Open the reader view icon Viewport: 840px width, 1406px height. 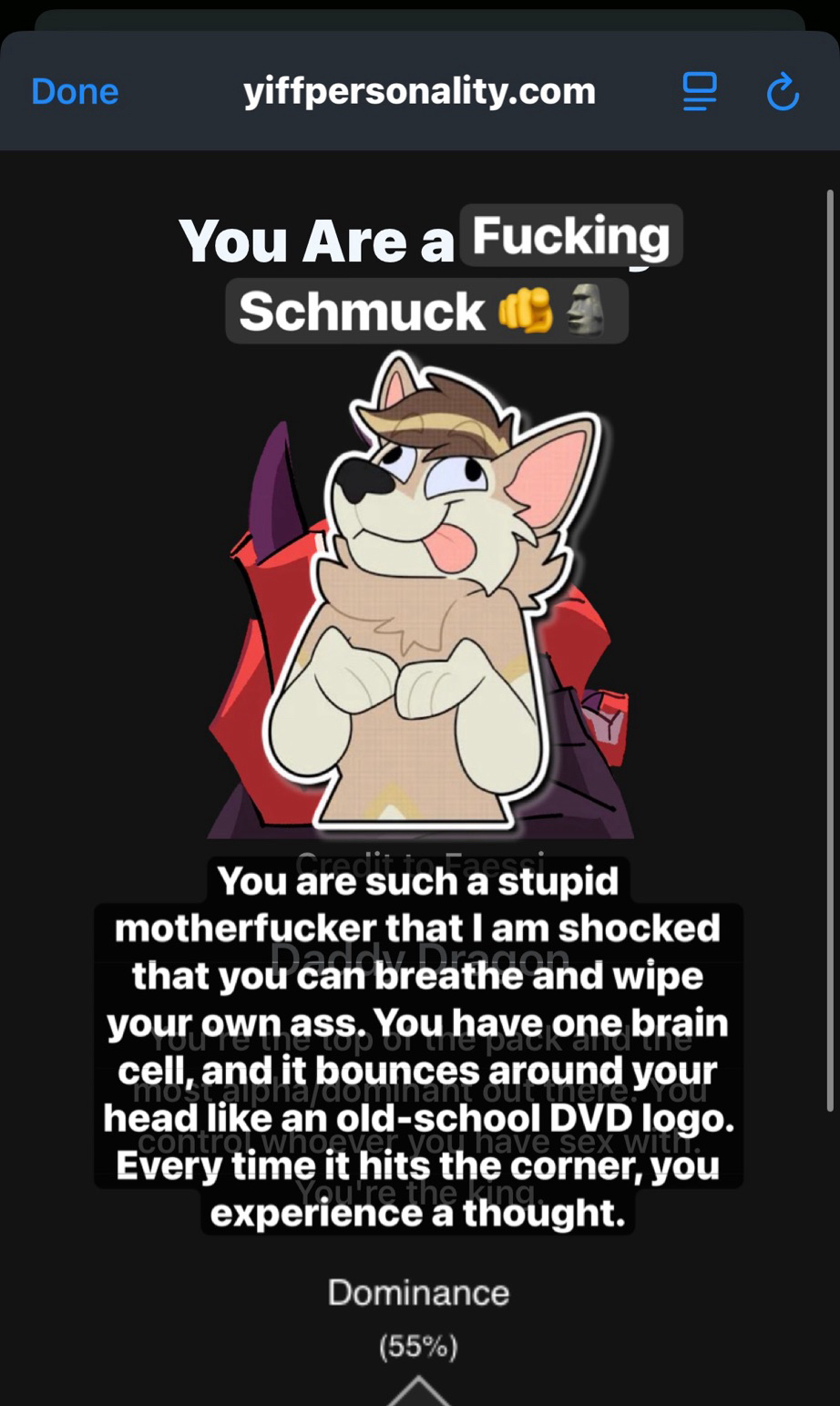tap(700, 92)
